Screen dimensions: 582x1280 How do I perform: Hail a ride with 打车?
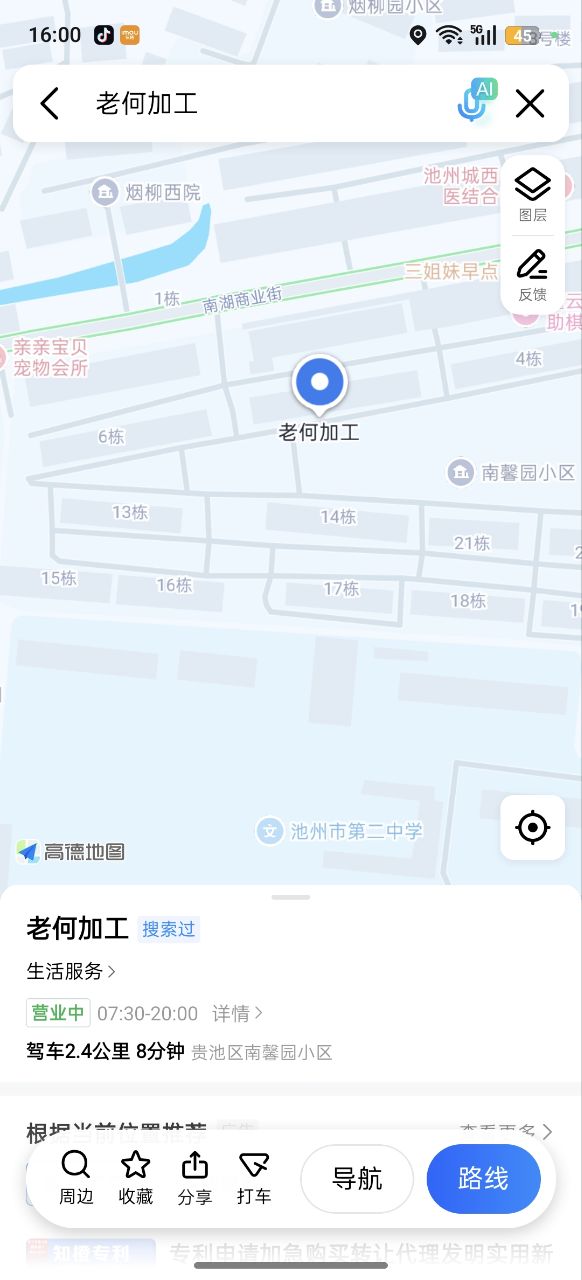coord(254,1178)
